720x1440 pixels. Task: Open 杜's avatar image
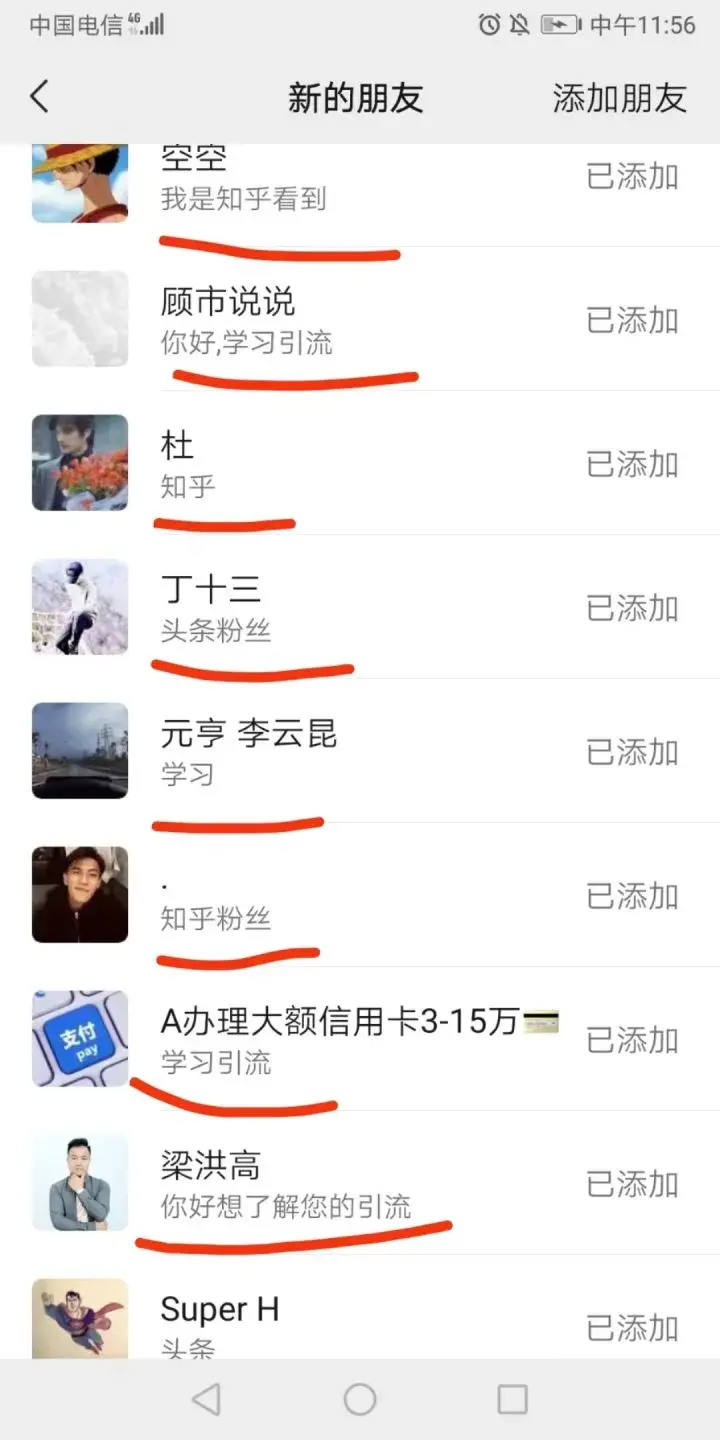[79, 463]
